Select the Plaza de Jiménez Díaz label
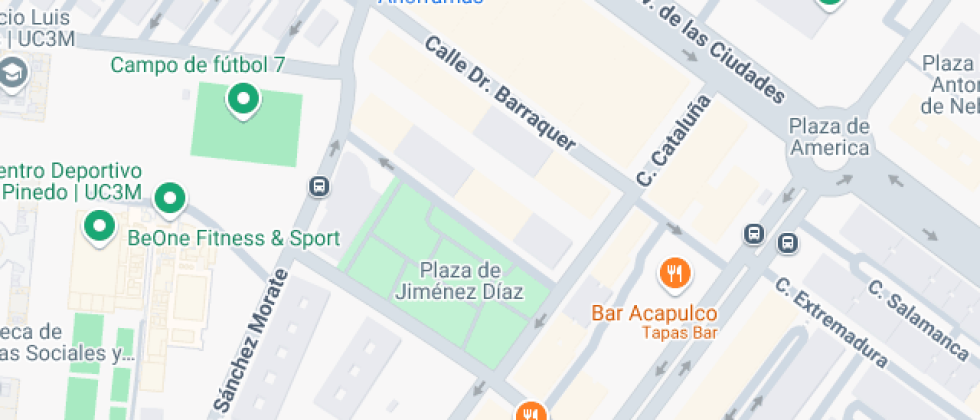The height and width of the screenshot is (420, 980). pos(461,281)
